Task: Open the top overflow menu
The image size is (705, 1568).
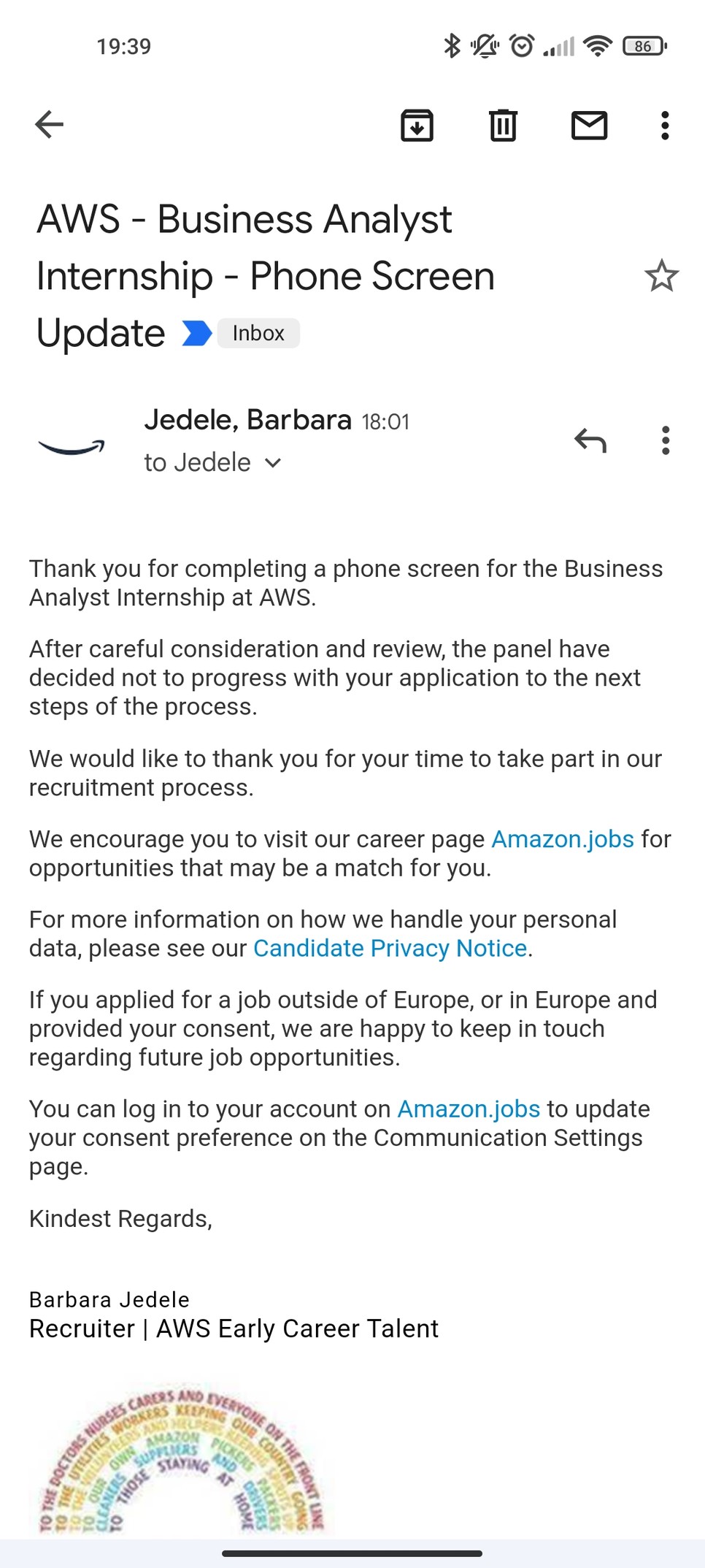Action: coord(665,126)
